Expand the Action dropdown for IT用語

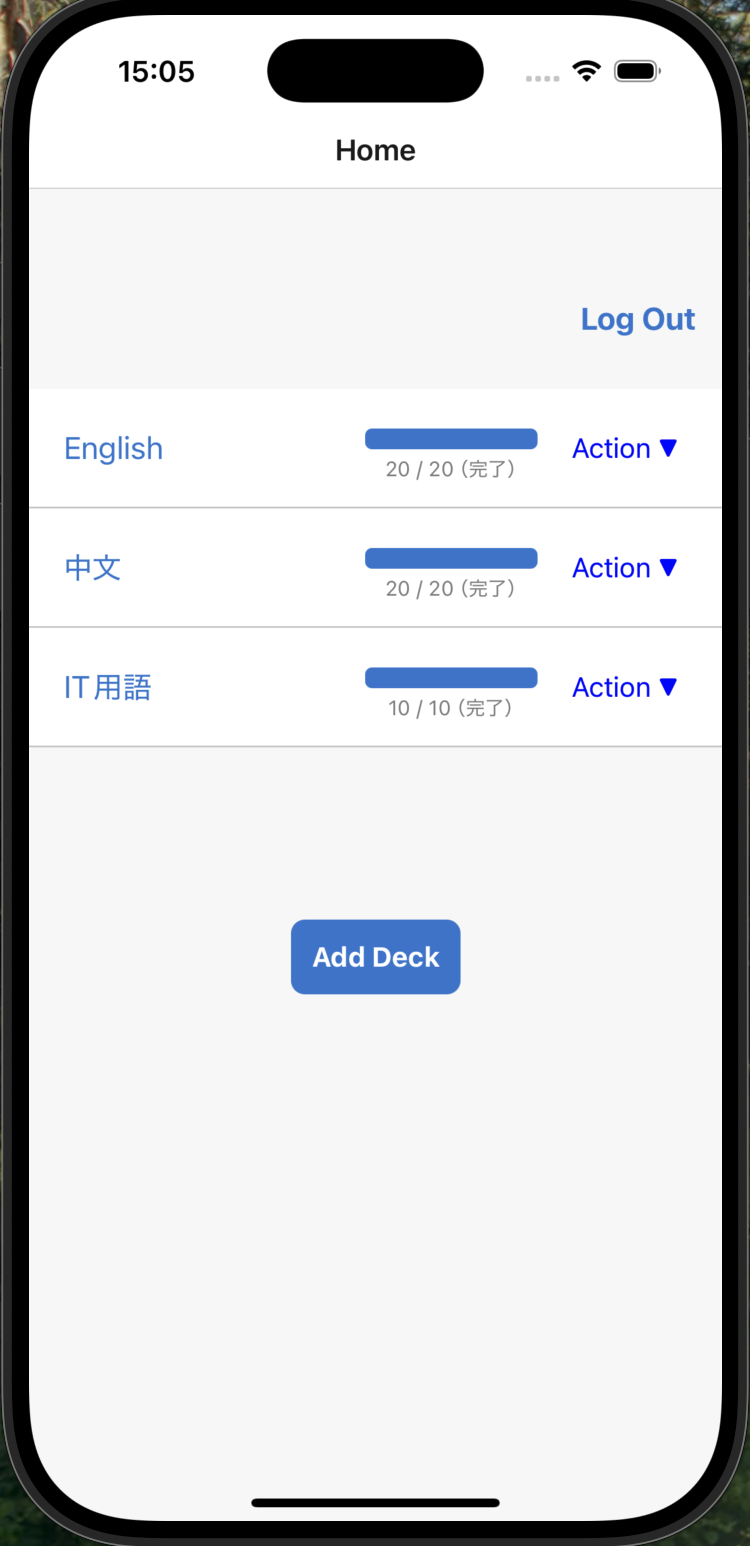pos(624,687)
